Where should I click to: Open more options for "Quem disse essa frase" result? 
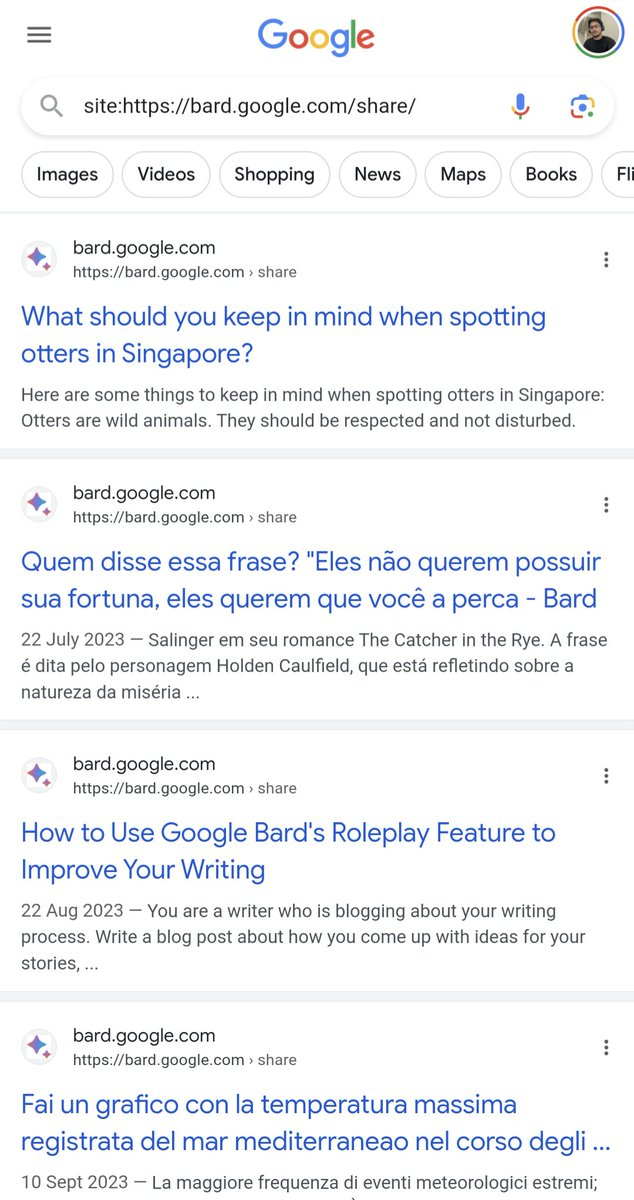pos(606,505)
